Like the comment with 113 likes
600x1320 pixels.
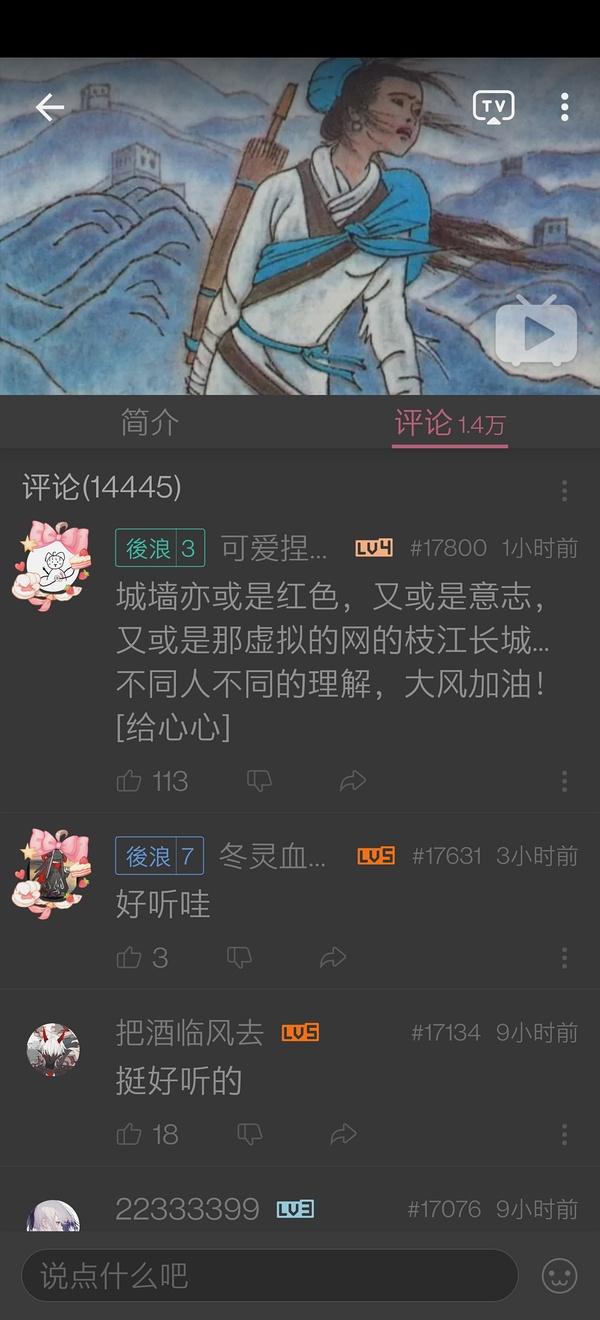[129, 781]
